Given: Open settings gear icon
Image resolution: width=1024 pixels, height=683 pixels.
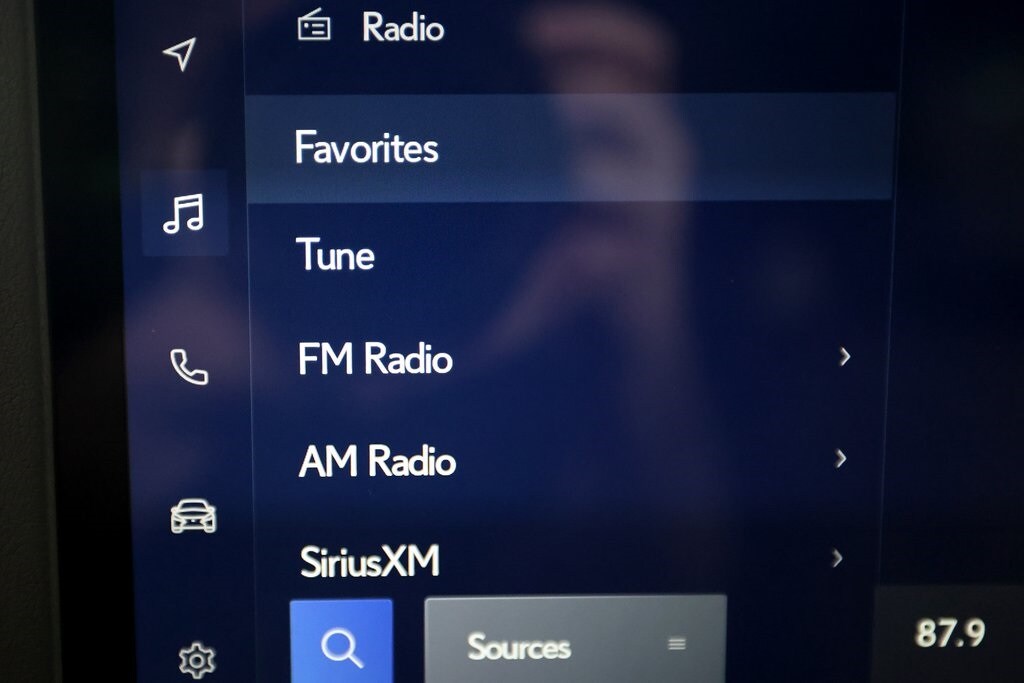Looking at the screenshot, I should click(x=196, y=660).
